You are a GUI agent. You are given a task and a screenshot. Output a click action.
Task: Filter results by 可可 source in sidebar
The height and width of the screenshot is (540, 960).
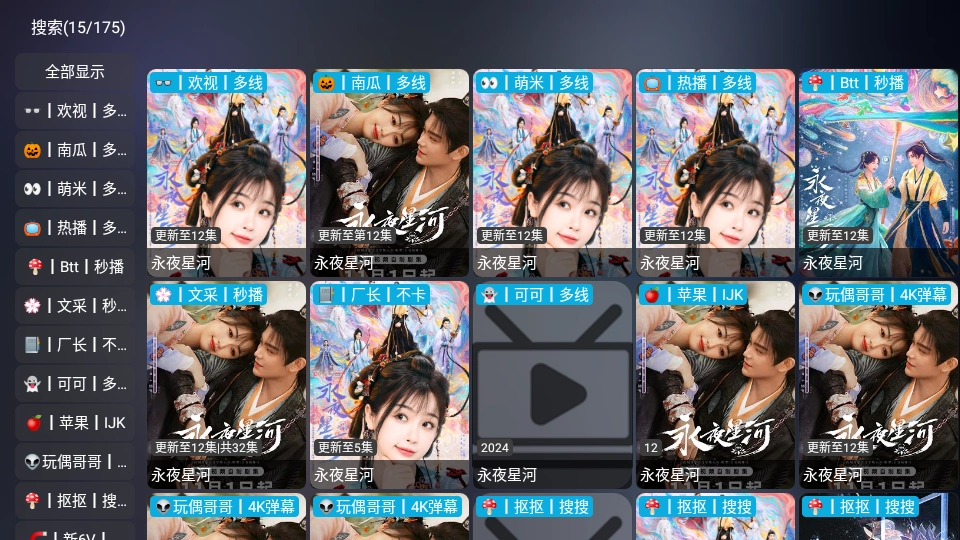(74, 384)
